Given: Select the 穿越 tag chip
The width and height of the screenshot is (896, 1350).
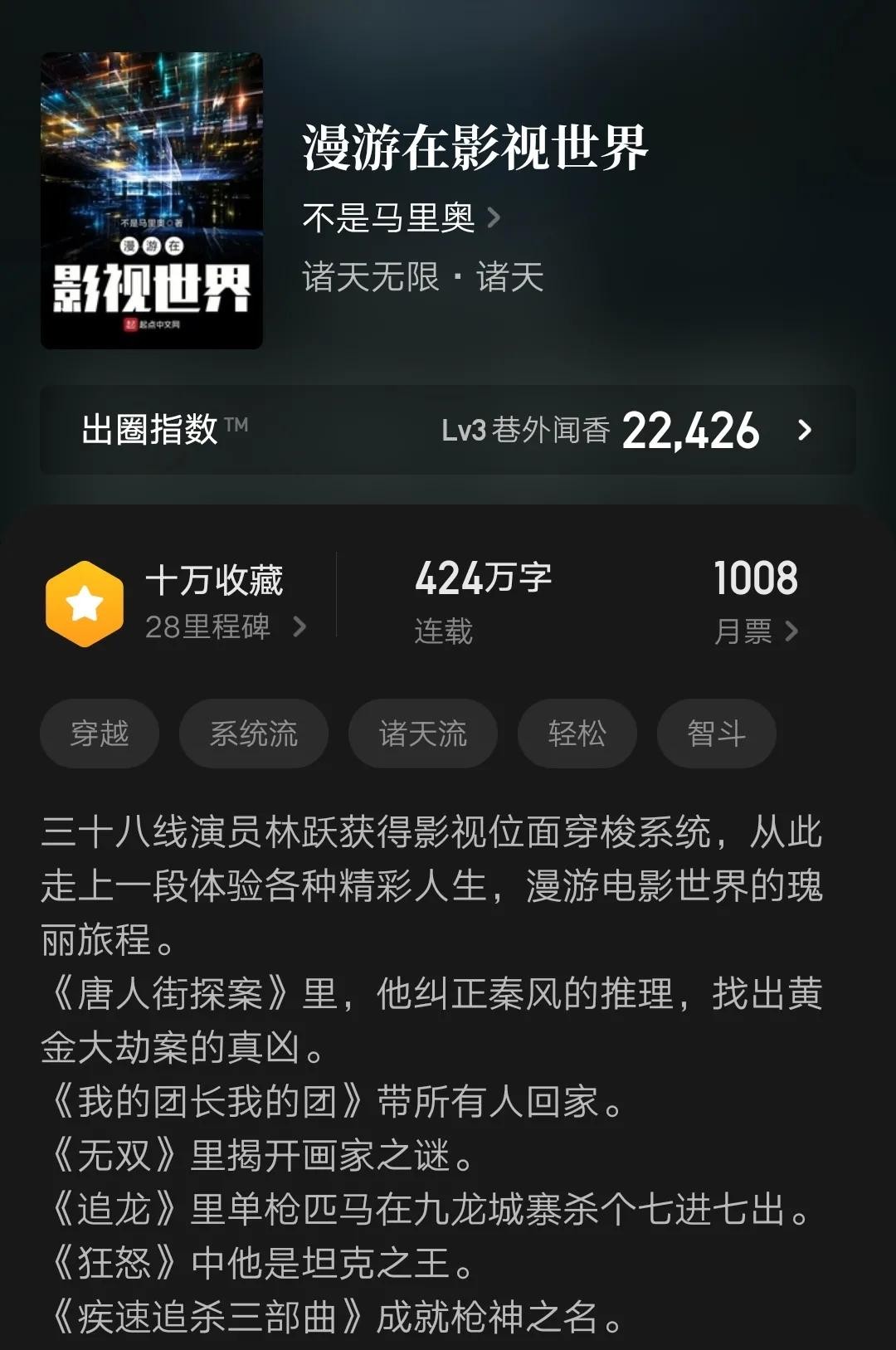Looking at the screenshot, I should click(x=100, y=733).
